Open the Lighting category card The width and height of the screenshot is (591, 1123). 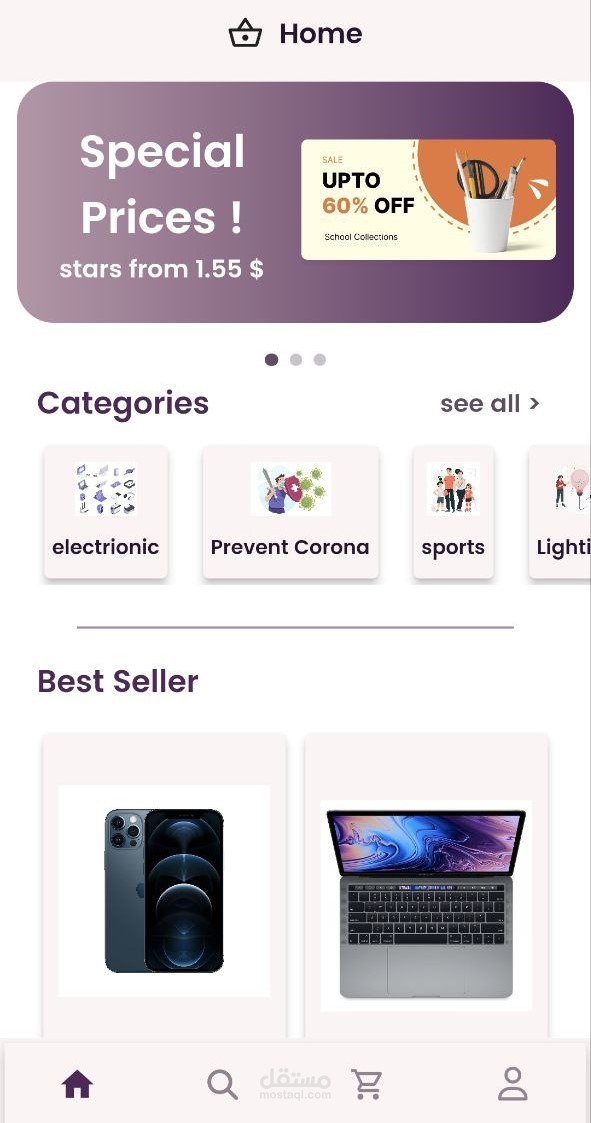[x=559, y=511]
